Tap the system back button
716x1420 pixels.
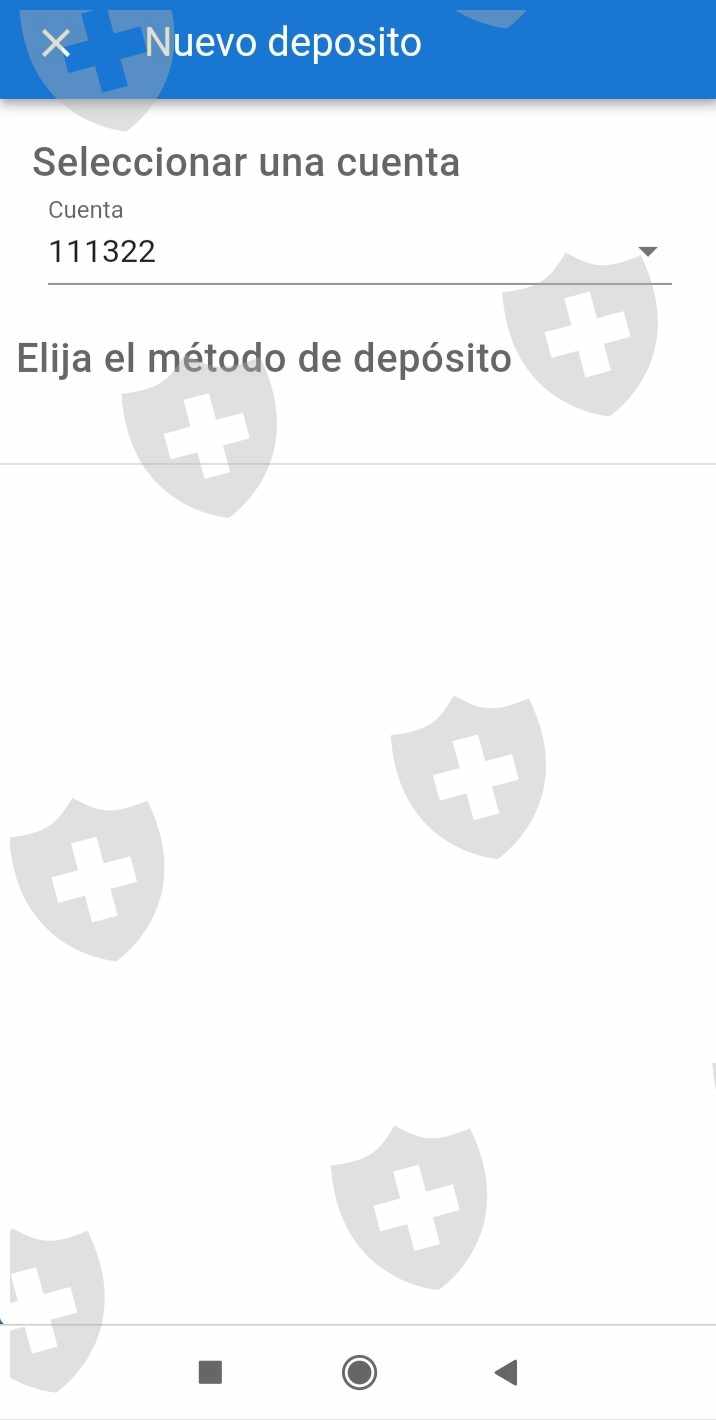506,1372
